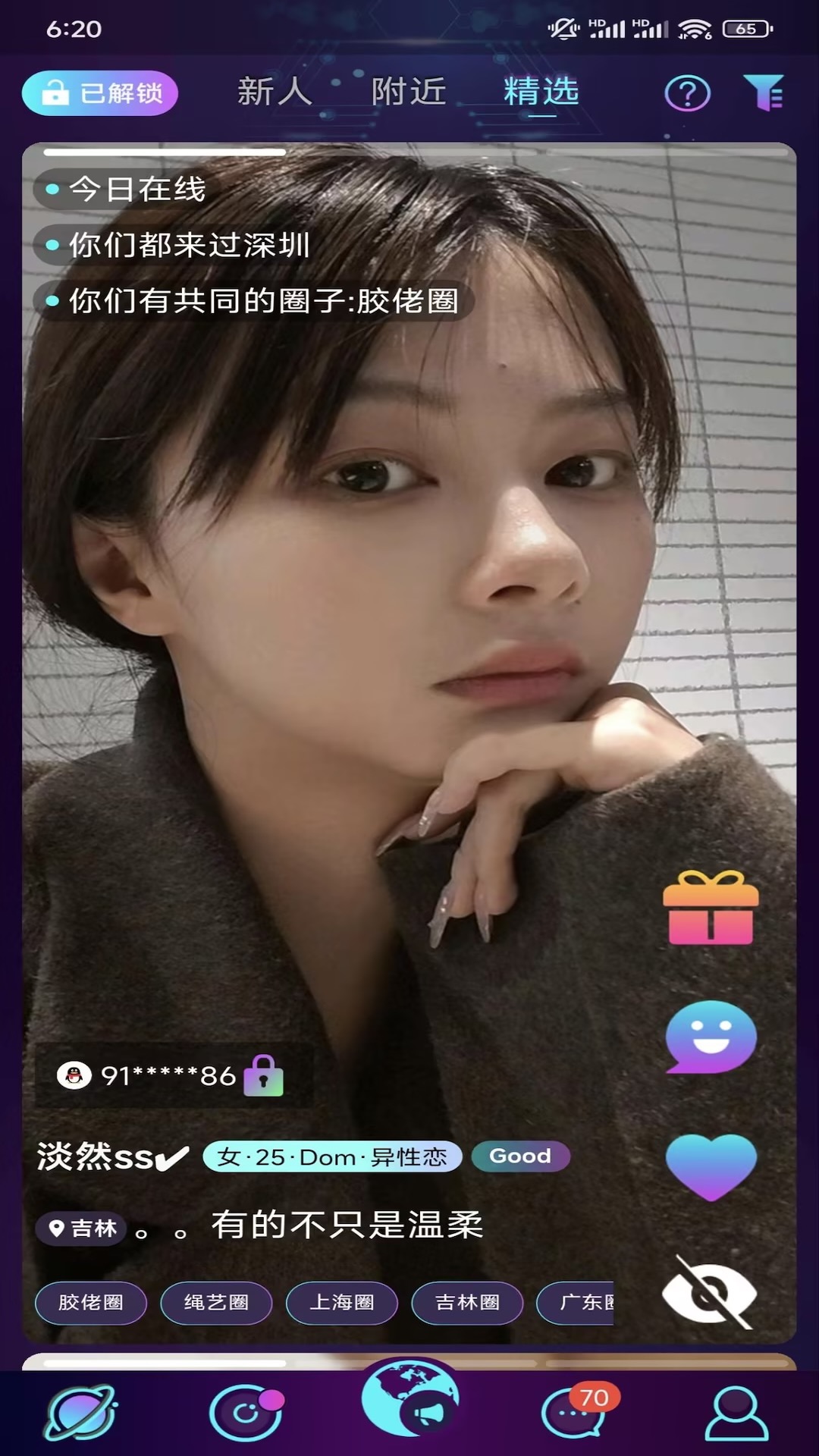Go to the profile tab
The width and height of the screenshot is (819, 1456).
737,1412
